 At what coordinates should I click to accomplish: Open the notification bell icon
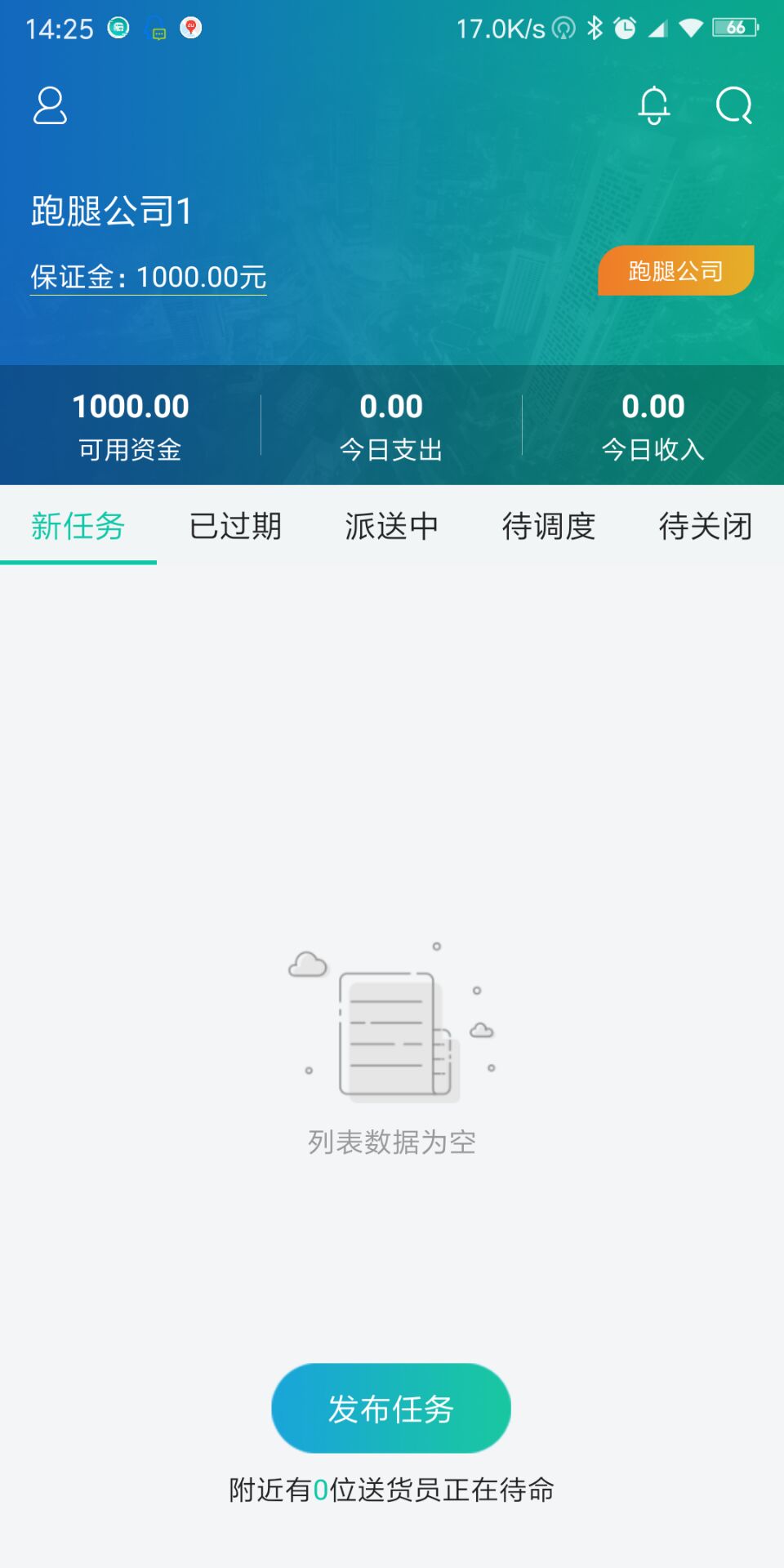pyautogui.click(x=653, y=106)
